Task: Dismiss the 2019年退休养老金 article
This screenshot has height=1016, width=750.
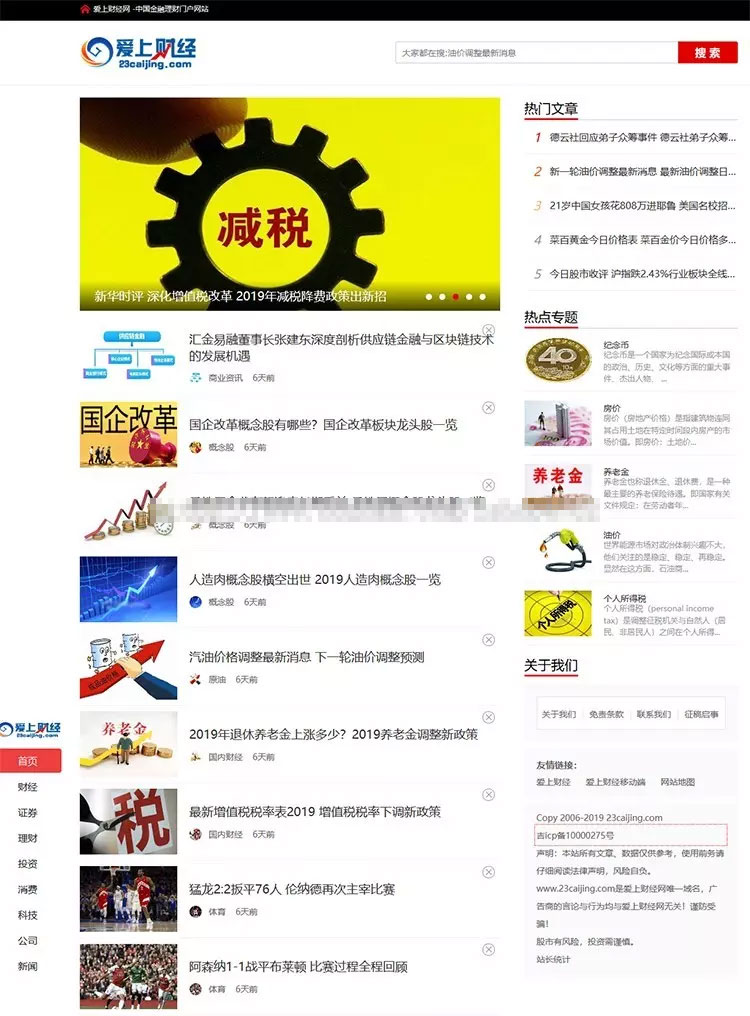Action: tap(488, 717)
